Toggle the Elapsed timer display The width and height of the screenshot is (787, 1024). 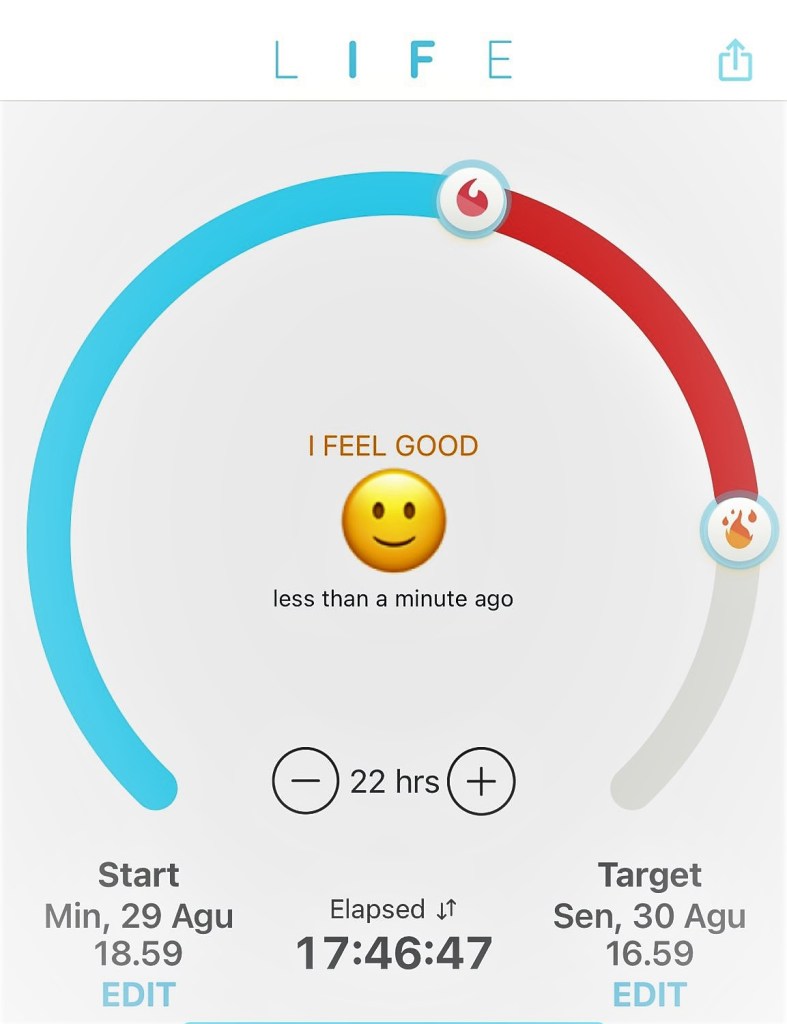point(393,909)
